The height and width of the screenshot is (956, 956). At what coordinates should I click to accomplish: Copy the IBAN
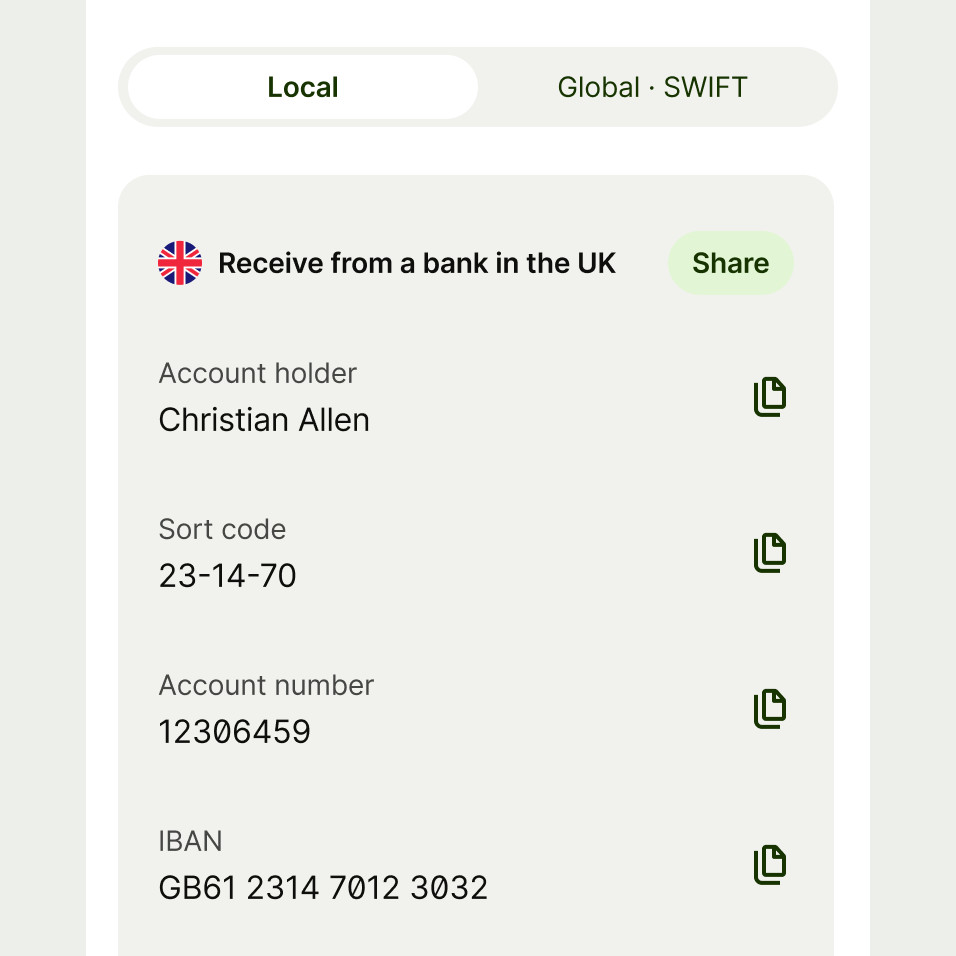[x=769, y=865]
